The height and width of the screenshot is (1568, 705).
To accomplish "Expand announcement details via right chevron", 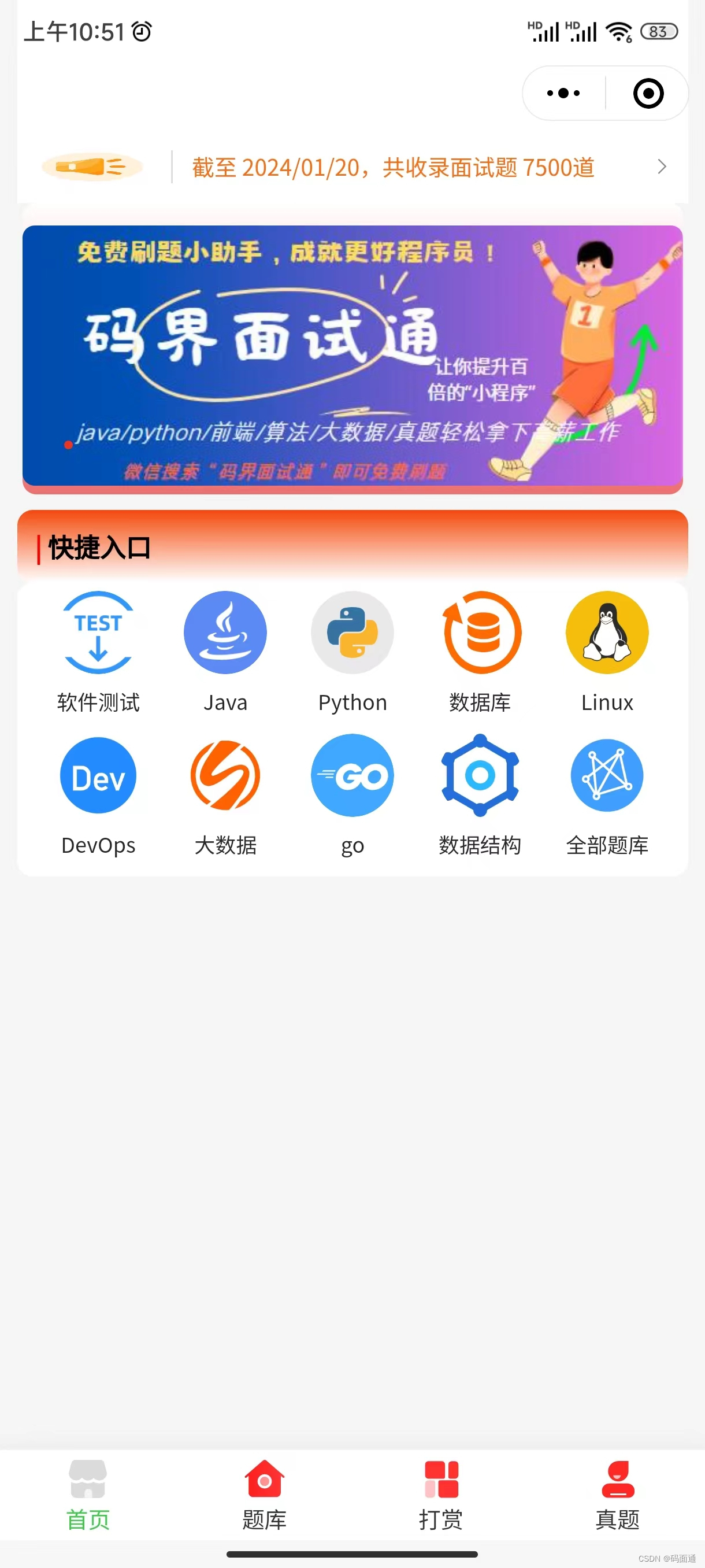I will click(662, 167).
